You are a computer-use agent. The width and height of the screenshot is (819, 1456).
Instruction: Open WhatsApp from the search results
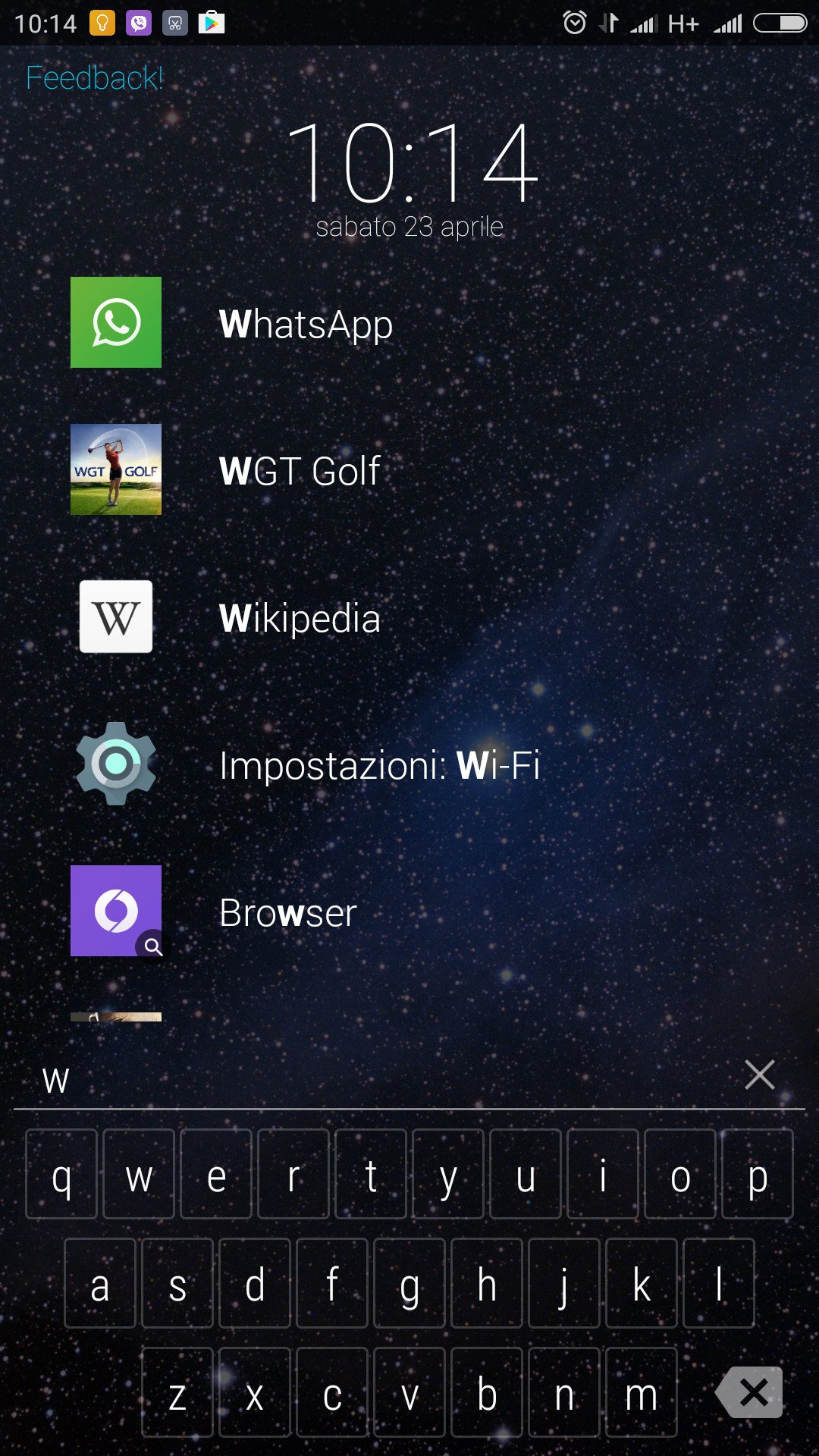click(409, 323)
